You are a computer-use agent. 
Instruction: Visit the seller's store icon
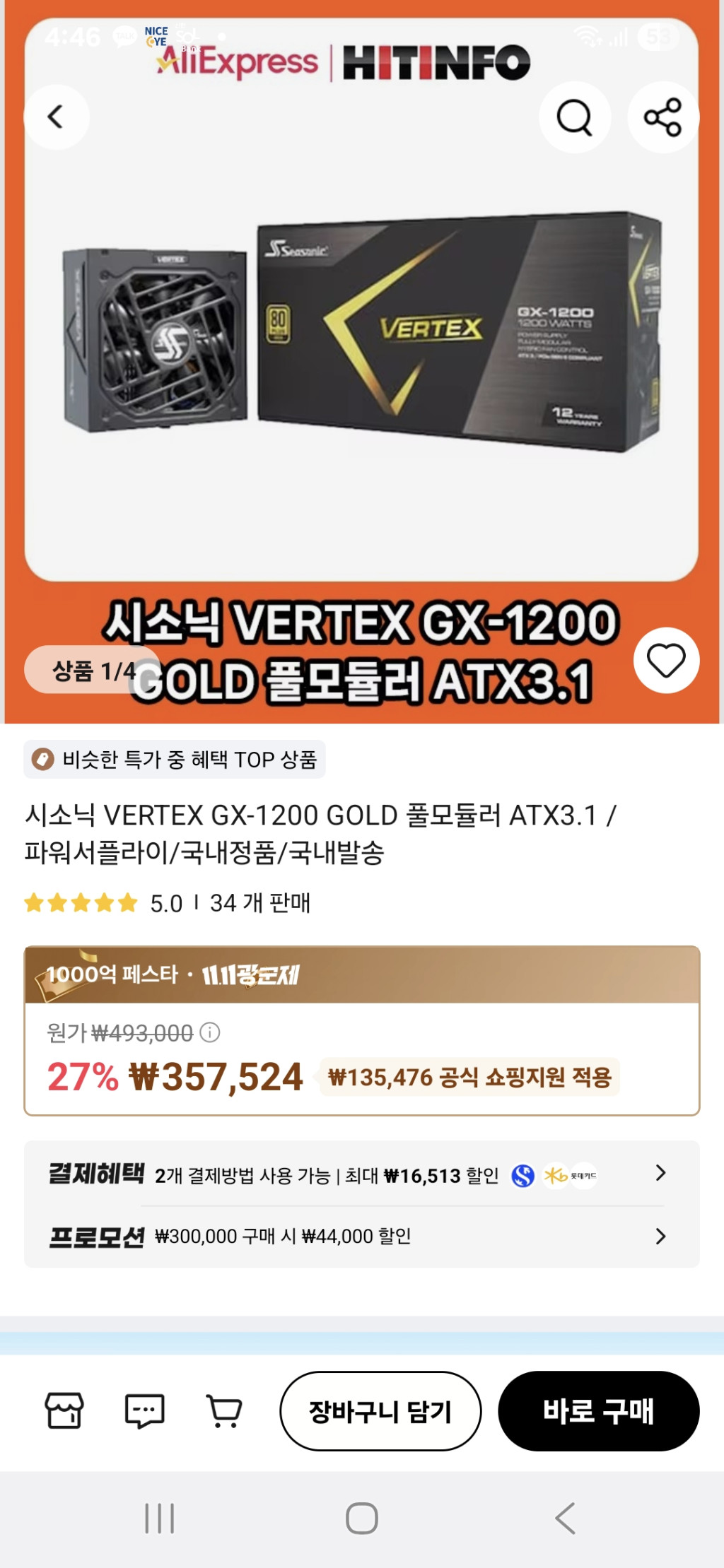click(x=64, y=1411)
